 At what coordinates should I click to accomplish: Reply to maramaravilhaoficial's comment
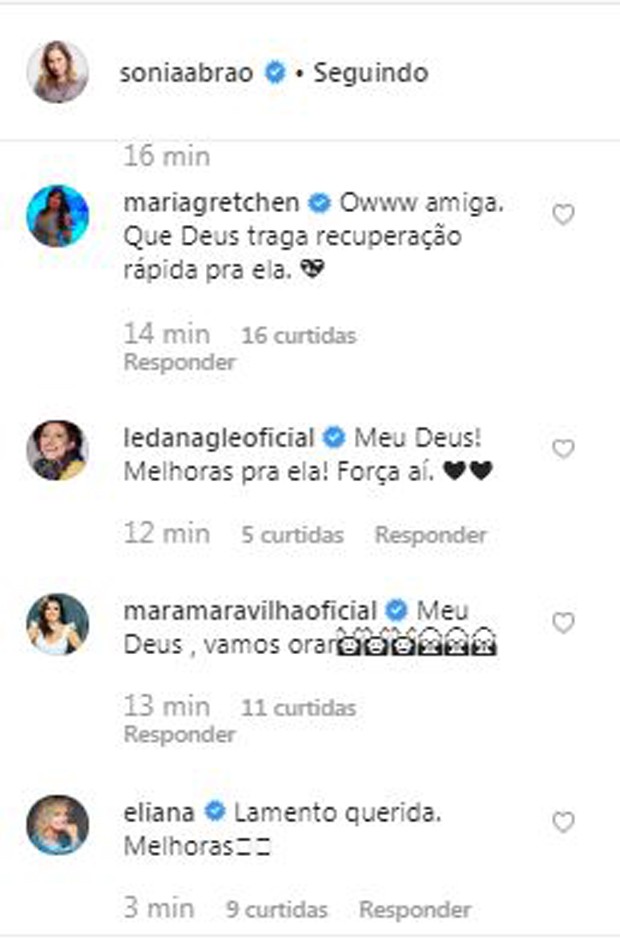[x=179, y=734]
